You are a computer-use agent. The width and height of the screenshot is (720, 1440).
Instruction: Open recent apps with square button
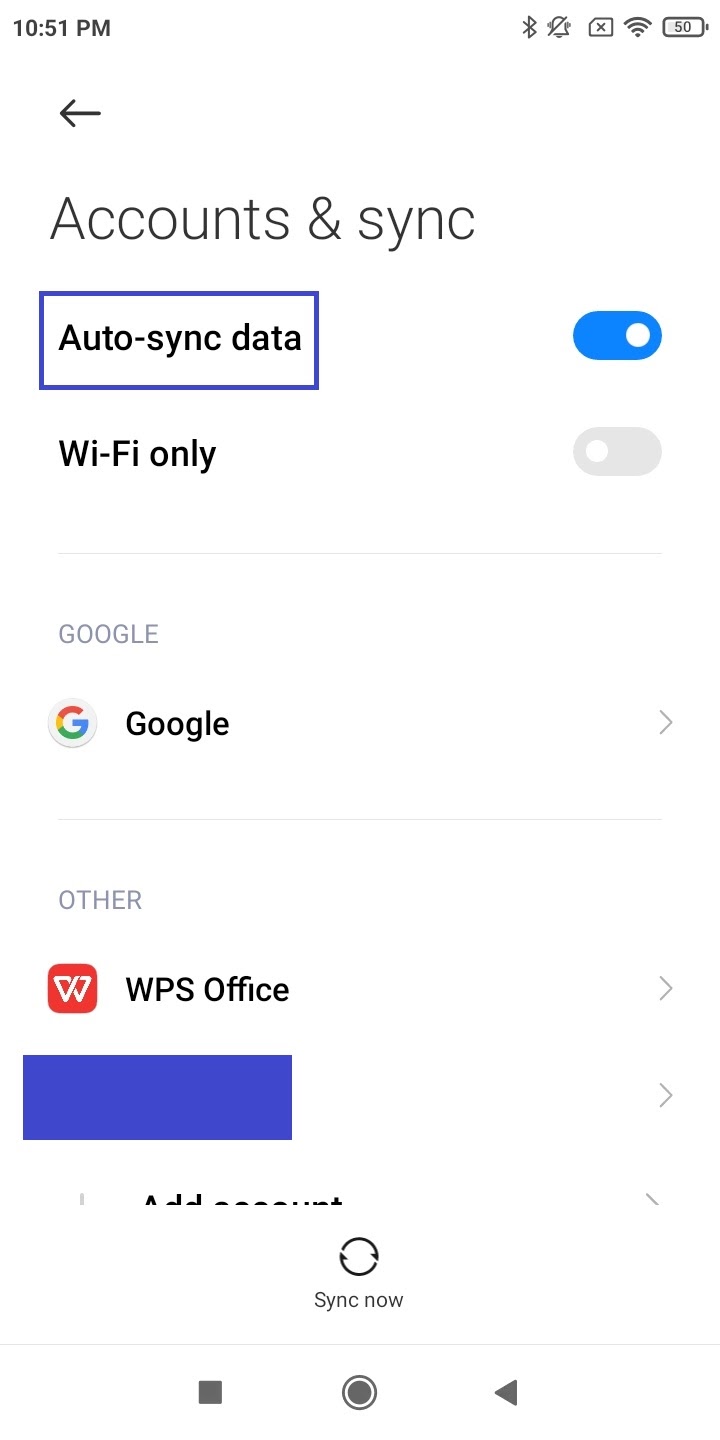tap(210, 1392)
